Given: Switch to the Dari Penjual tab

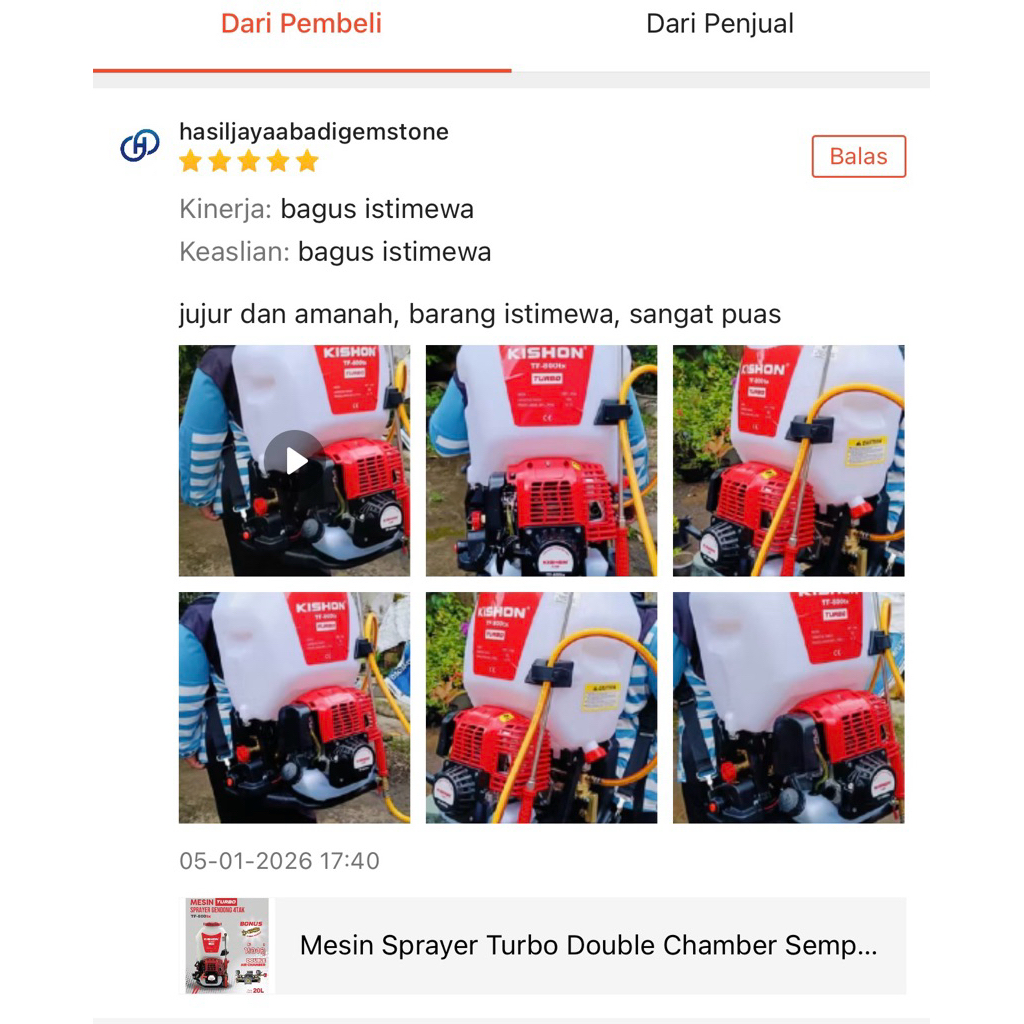Looking at the screenshot, I should (720, 25).
